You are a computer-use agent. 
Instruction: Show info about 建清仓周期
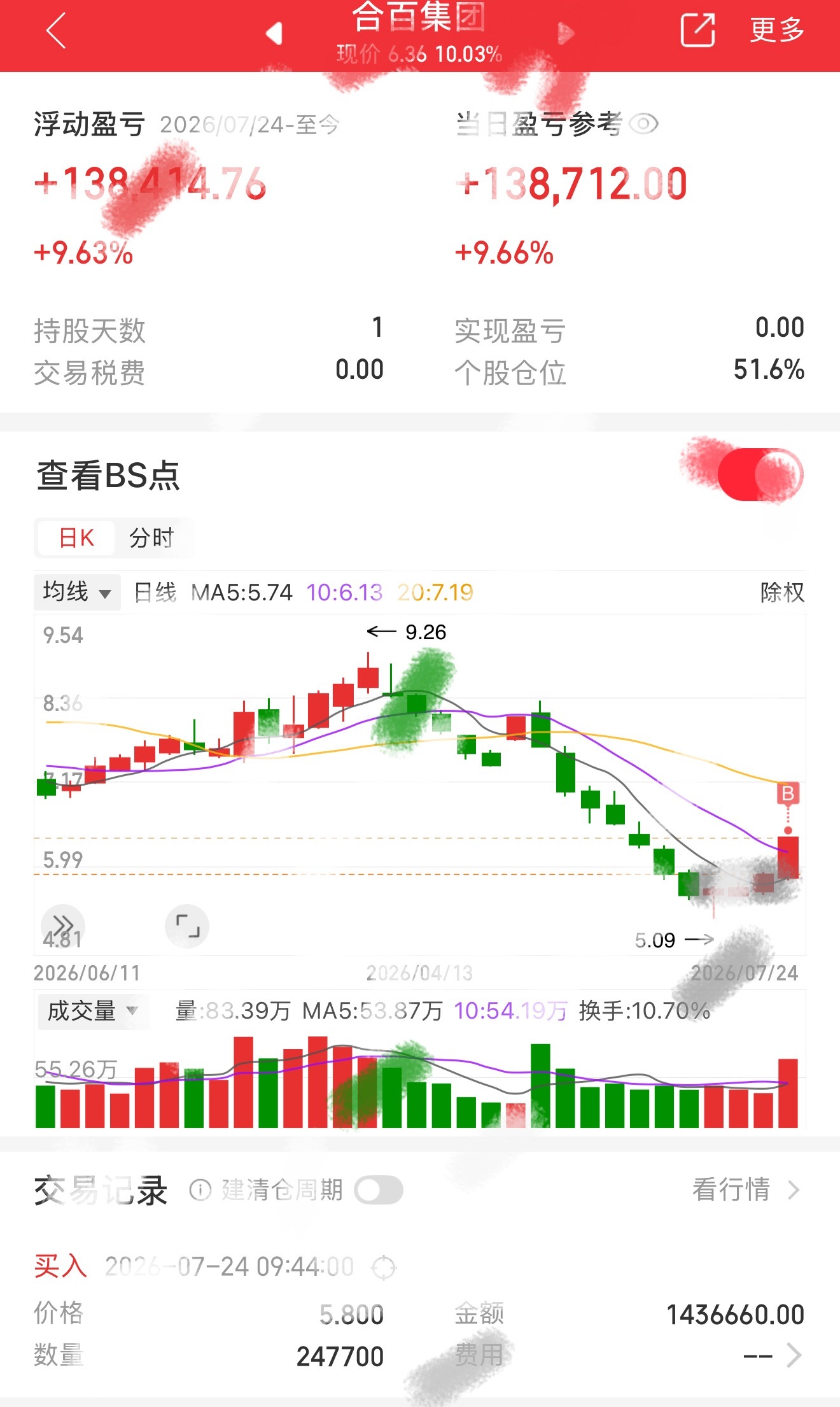(200, 1189)
